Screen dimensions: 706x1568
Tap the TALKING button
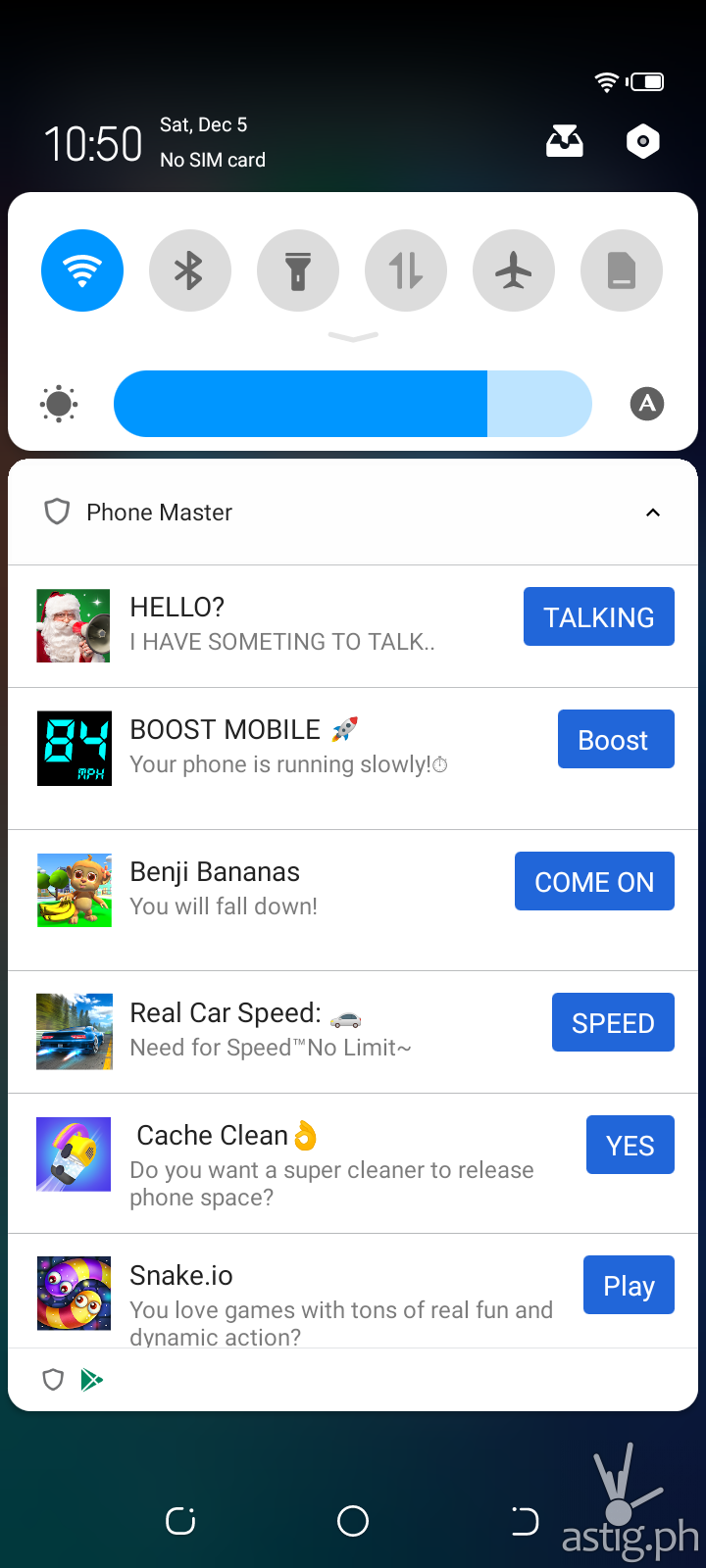click(598, 617)
